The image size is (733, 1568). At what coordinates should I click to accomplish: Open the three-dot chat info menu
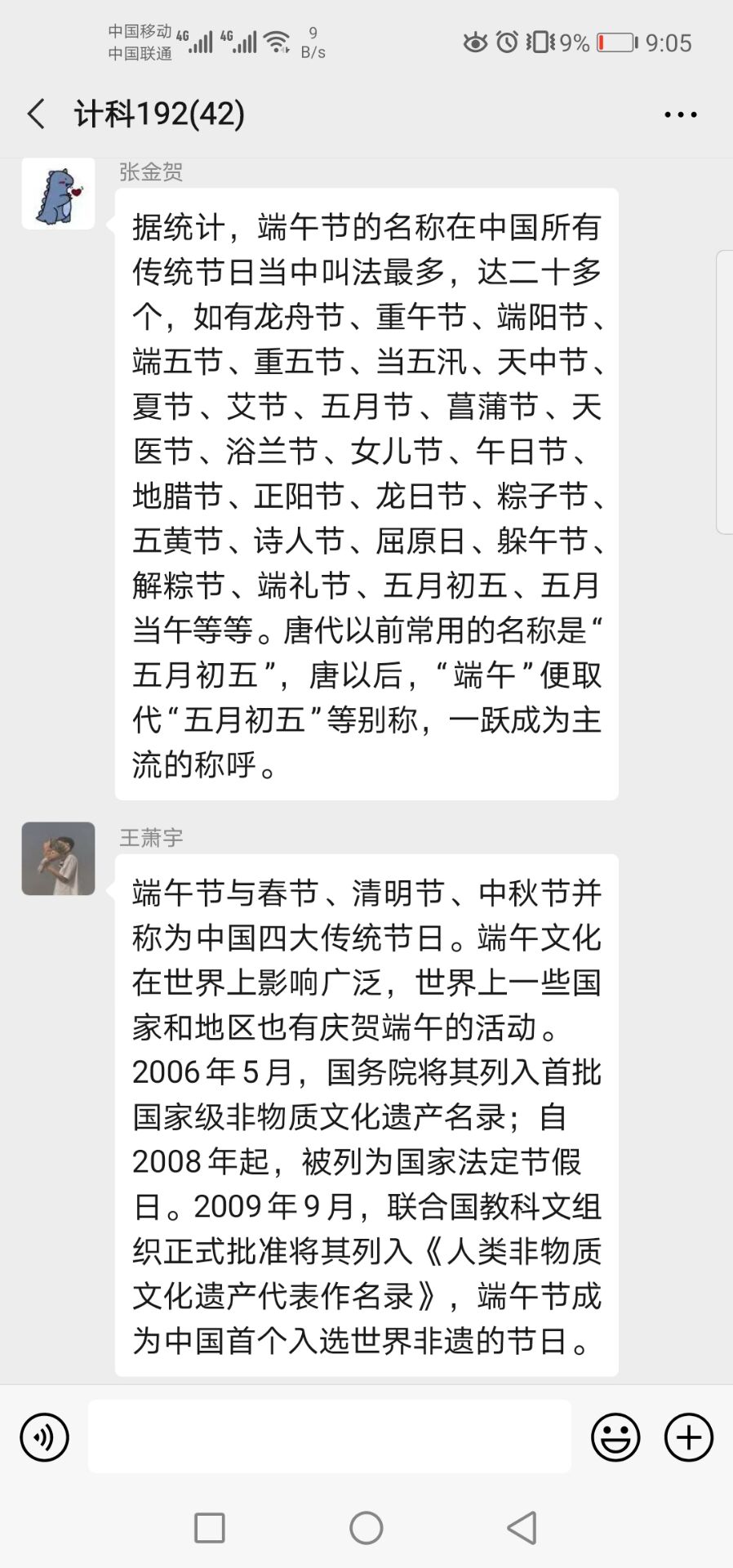(680, 115)
